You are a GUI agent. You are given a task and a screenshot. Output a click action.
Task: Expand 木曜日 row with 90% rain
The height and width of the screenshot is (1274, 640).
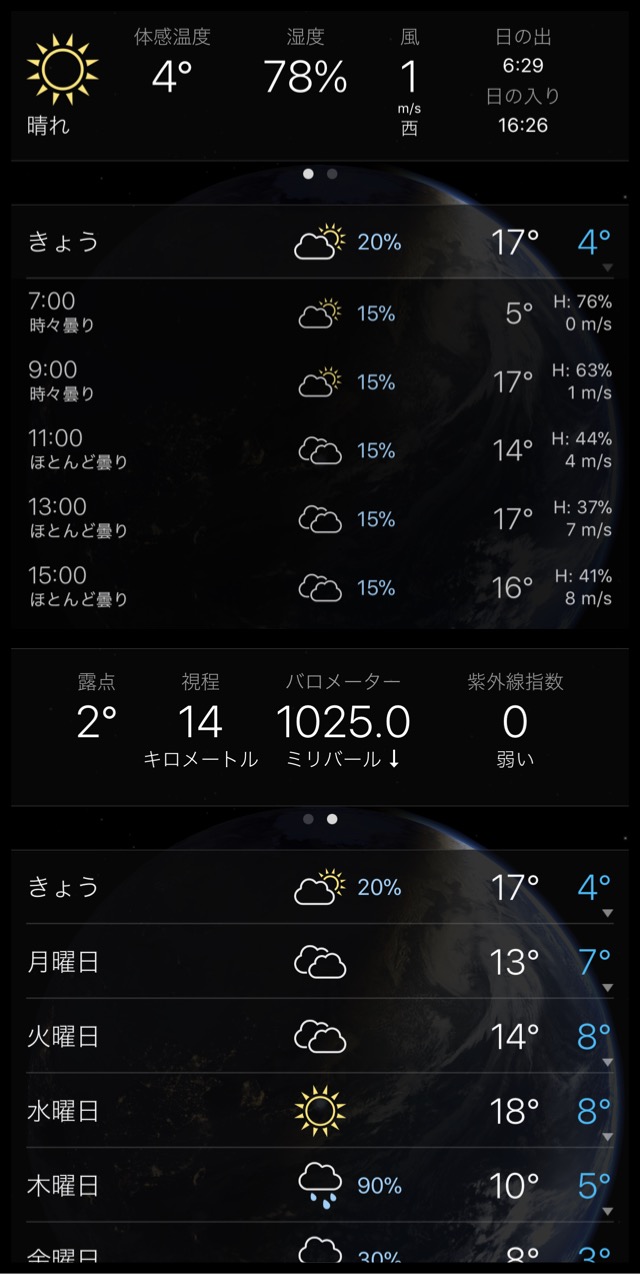tap(320, 1185)
